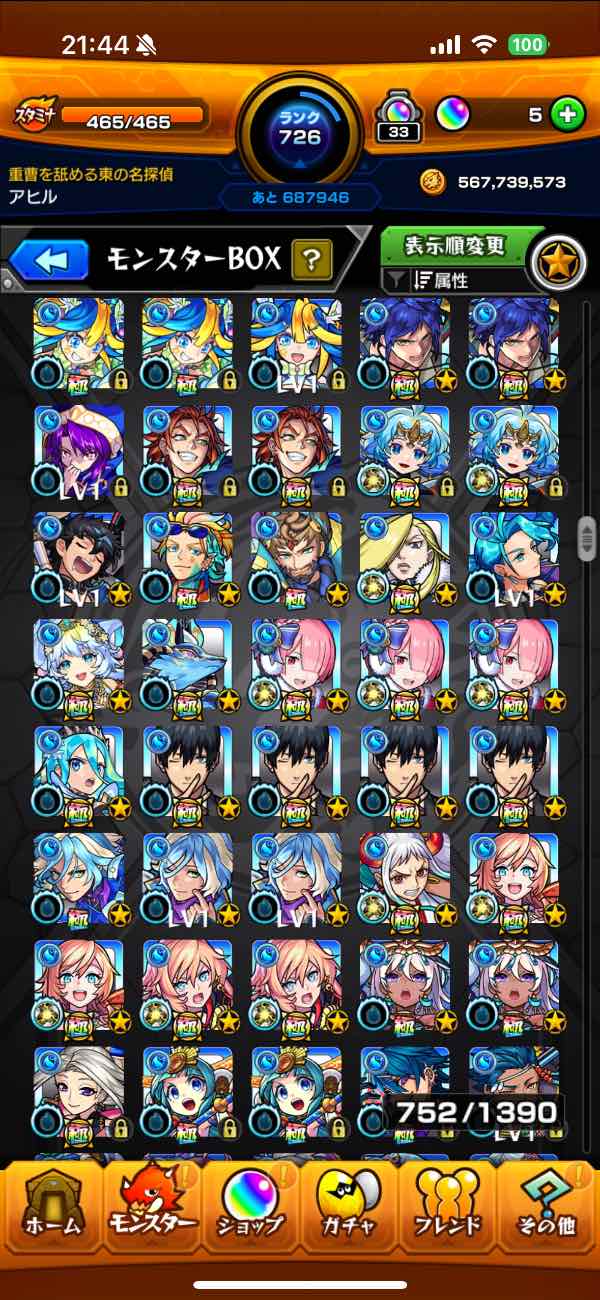Open the その他 tab
The height and width of the screenshot is (1300, 600).
(547, 1209)
